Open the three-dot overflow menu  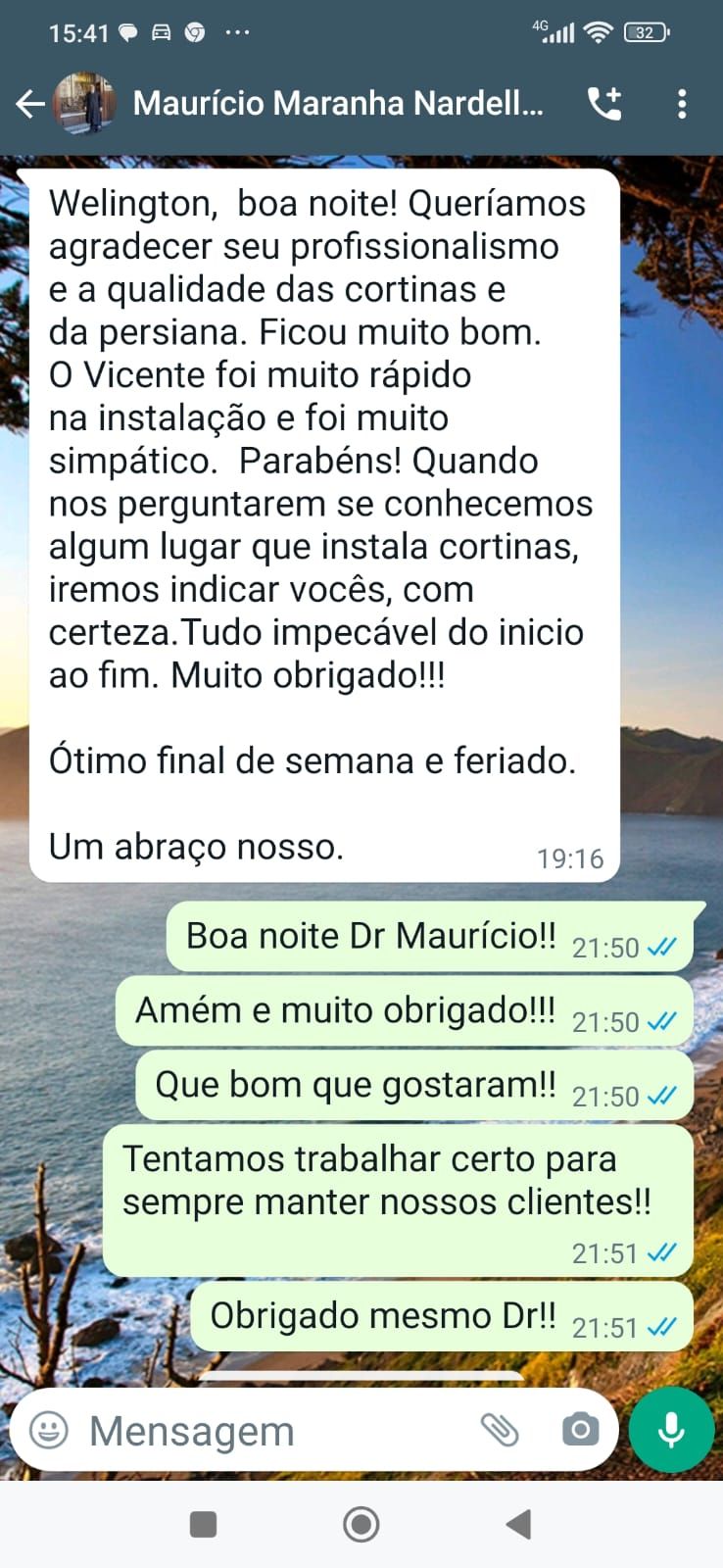pyautogui.click(x=682, y=104)
